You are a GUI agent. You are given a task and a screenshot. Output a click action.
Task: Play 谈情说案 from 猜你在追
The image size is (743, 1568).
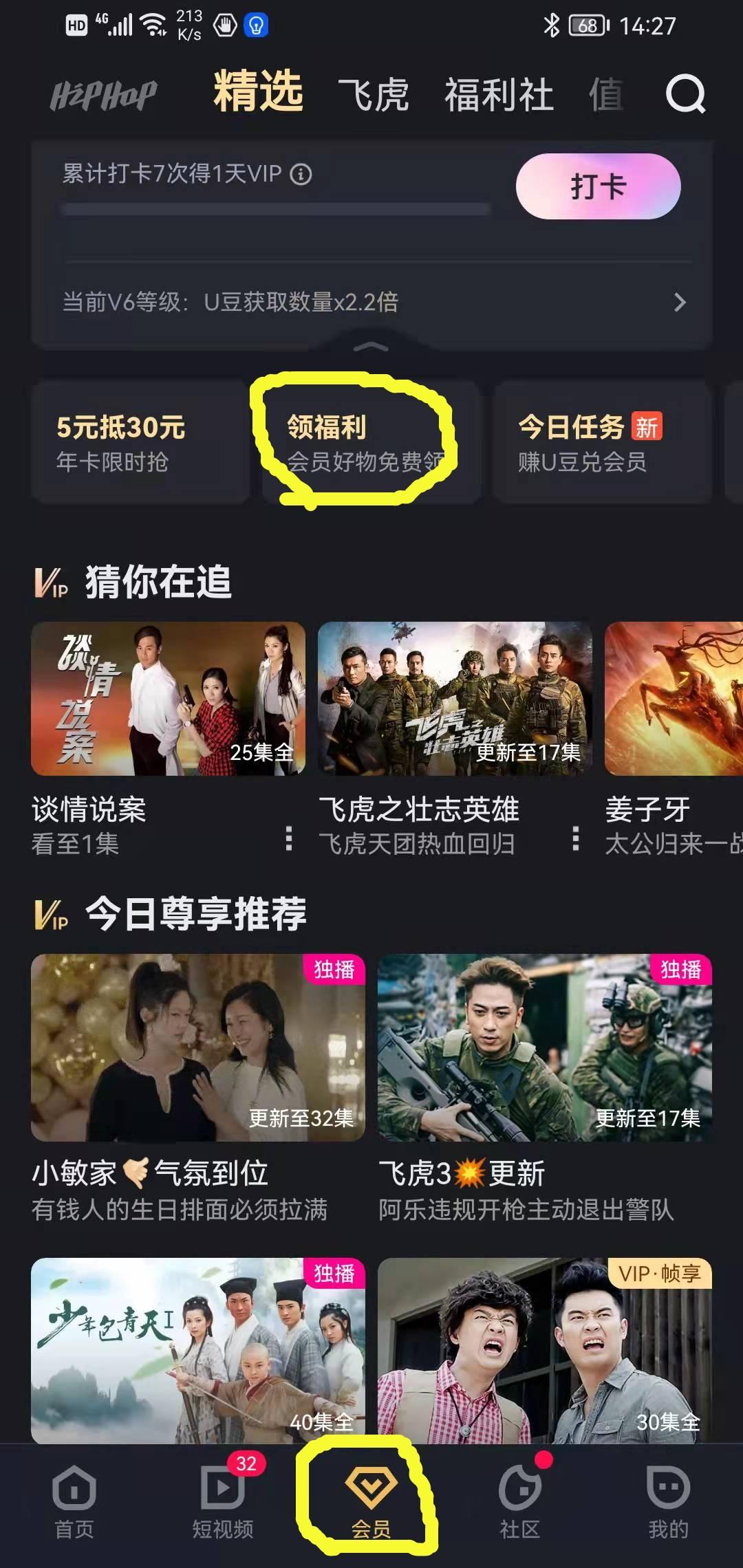coord(168,699)
